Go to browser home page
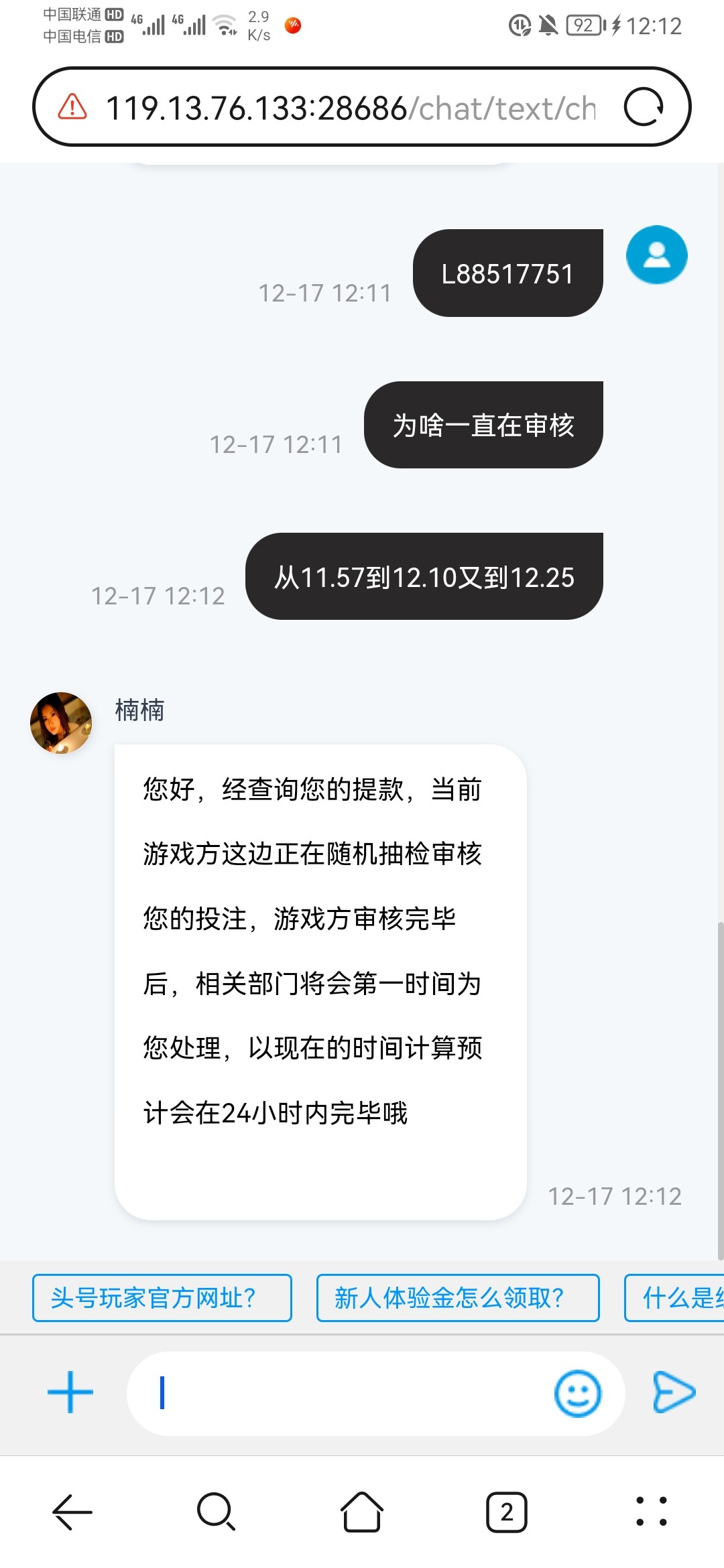 361,1512
